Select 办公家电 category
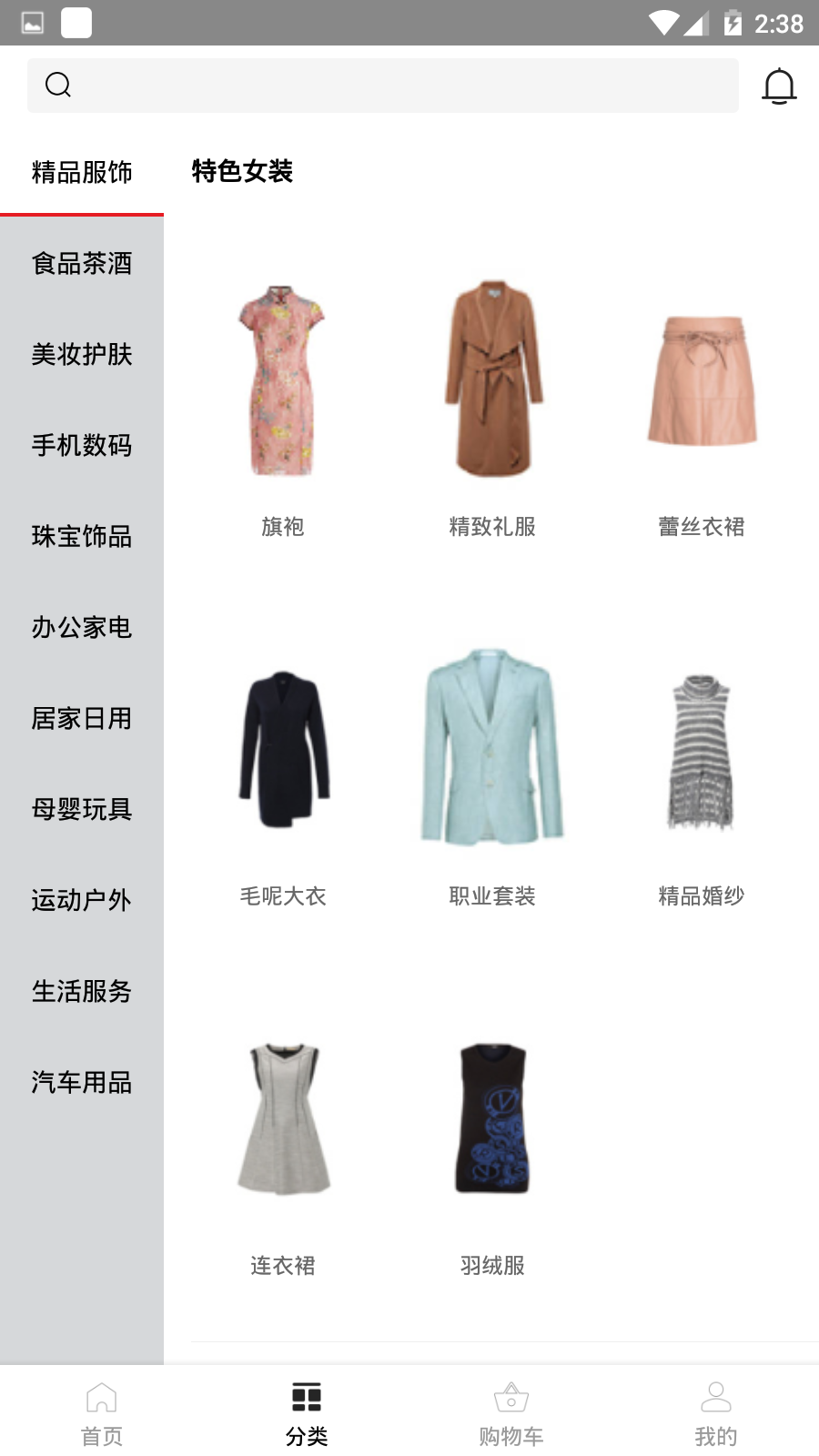 coord(82,628)
